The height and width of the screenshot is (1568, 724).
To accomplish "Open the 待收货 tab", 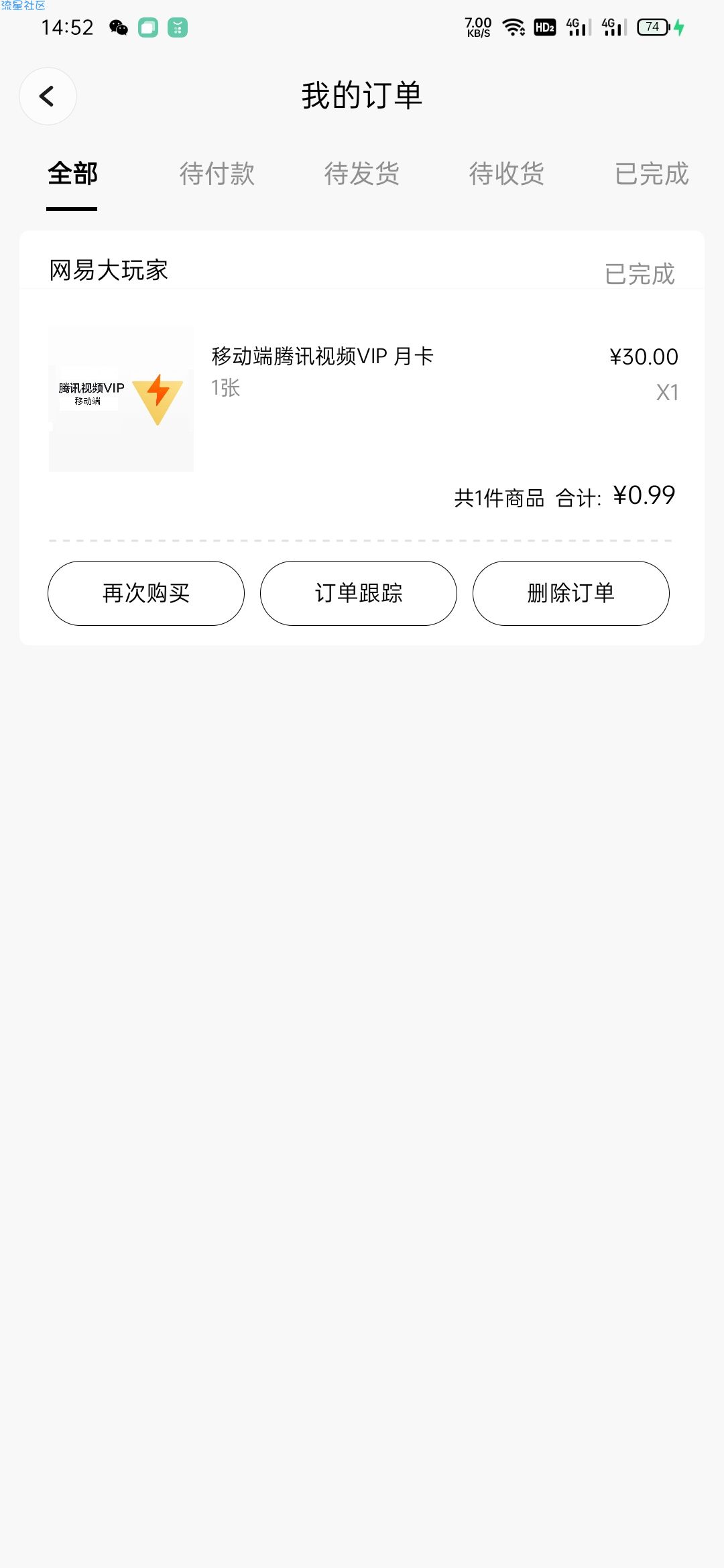I will click(x=507, y=174).
